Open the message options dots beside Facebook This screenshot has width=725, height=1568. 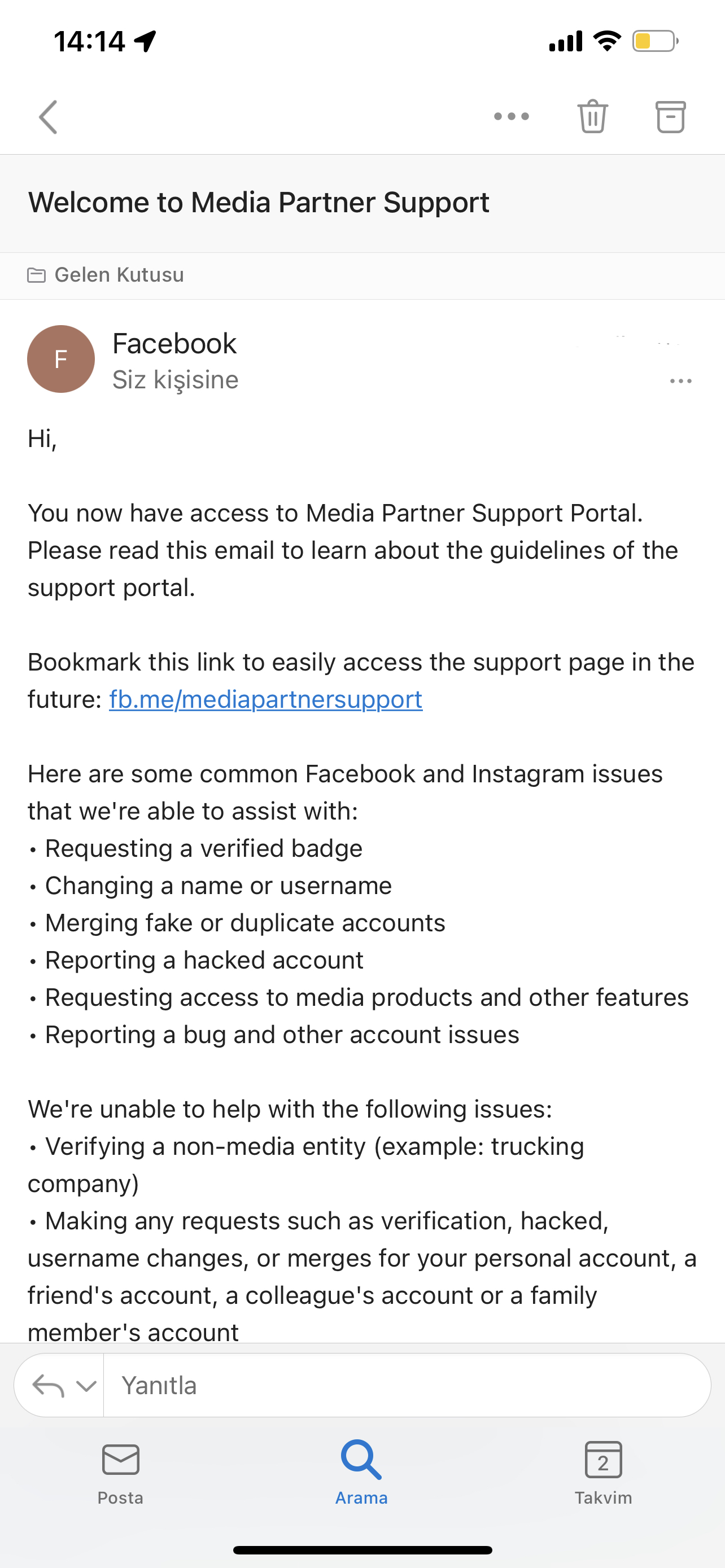(680, 381)
